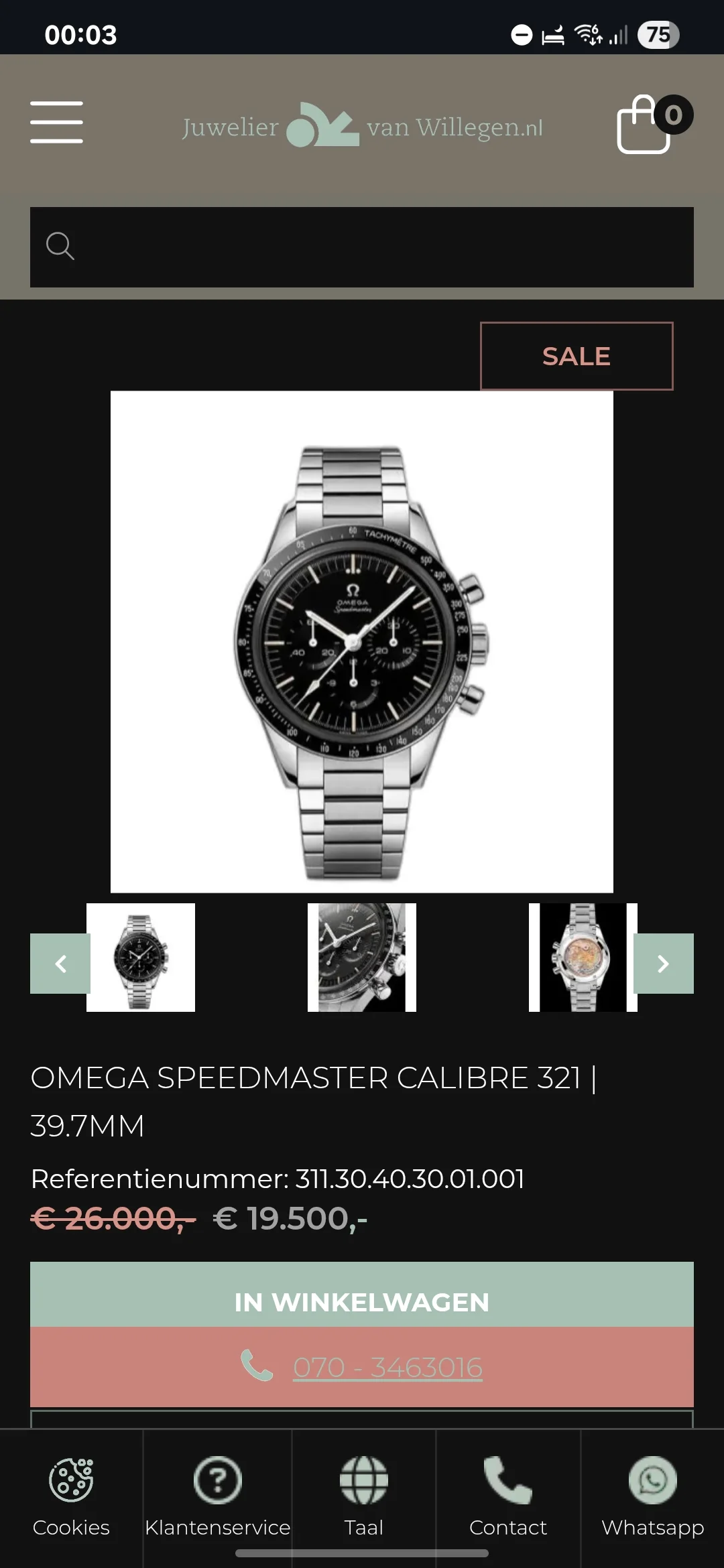This screenshot has height=1568, width=724.
Task: Call the 070 - 3463016 number
Action: click(387, 1367)
